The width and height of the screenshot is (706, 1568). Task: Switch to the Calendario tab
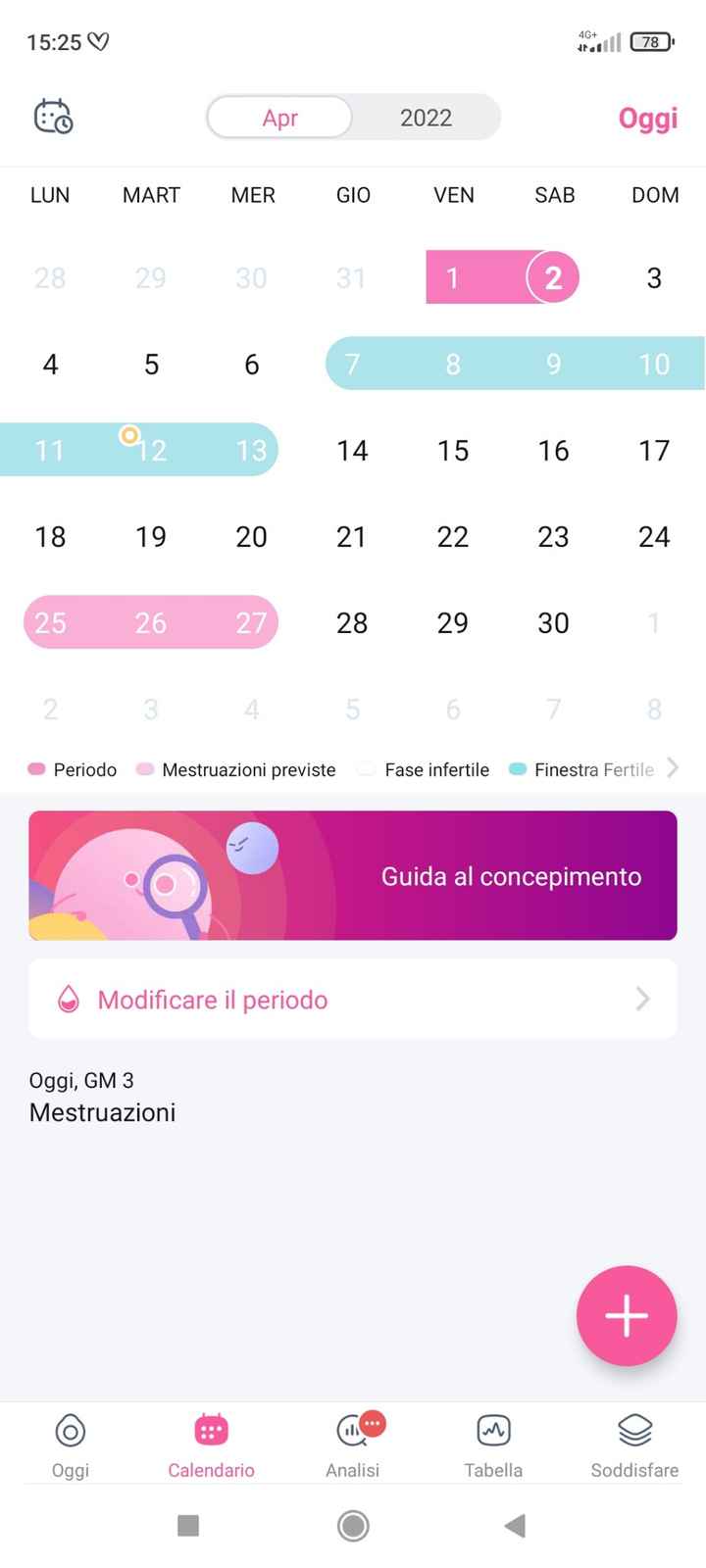click(x=211, y=1445)
